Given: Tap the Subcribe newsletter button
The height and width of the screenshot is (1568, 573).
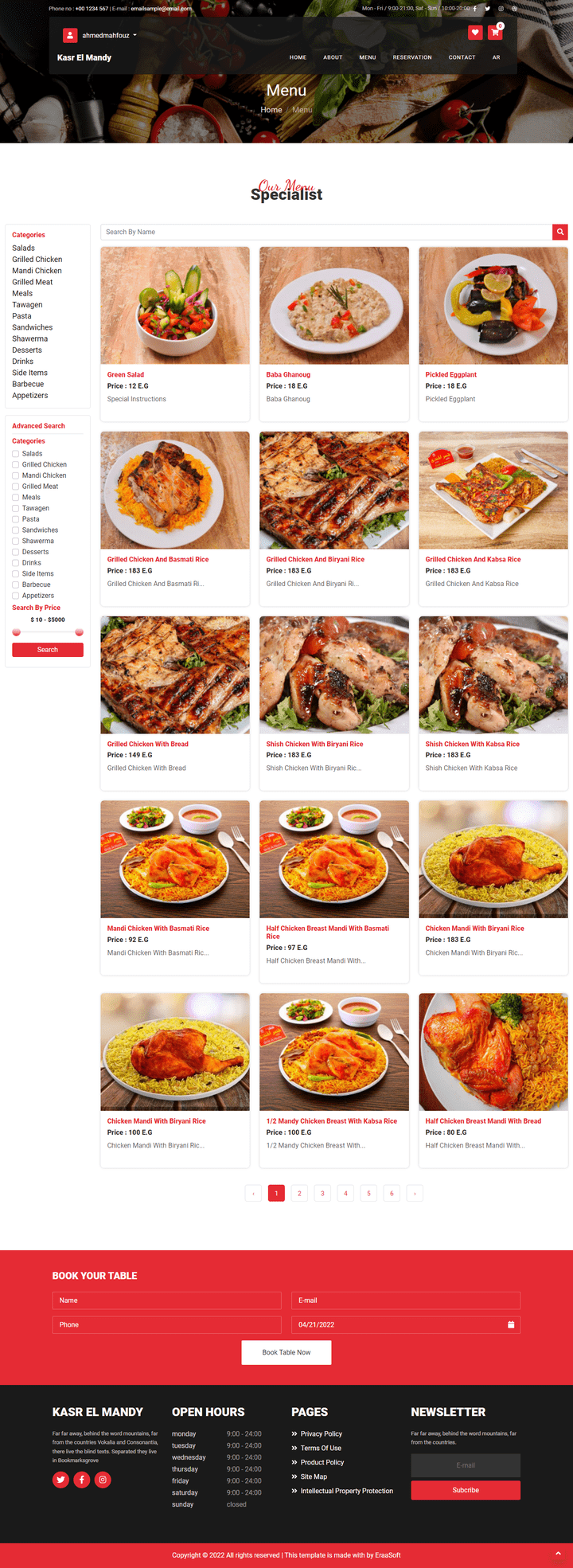Looking at the screenshot, I should pyautogui.click(x=466, y=1490).
